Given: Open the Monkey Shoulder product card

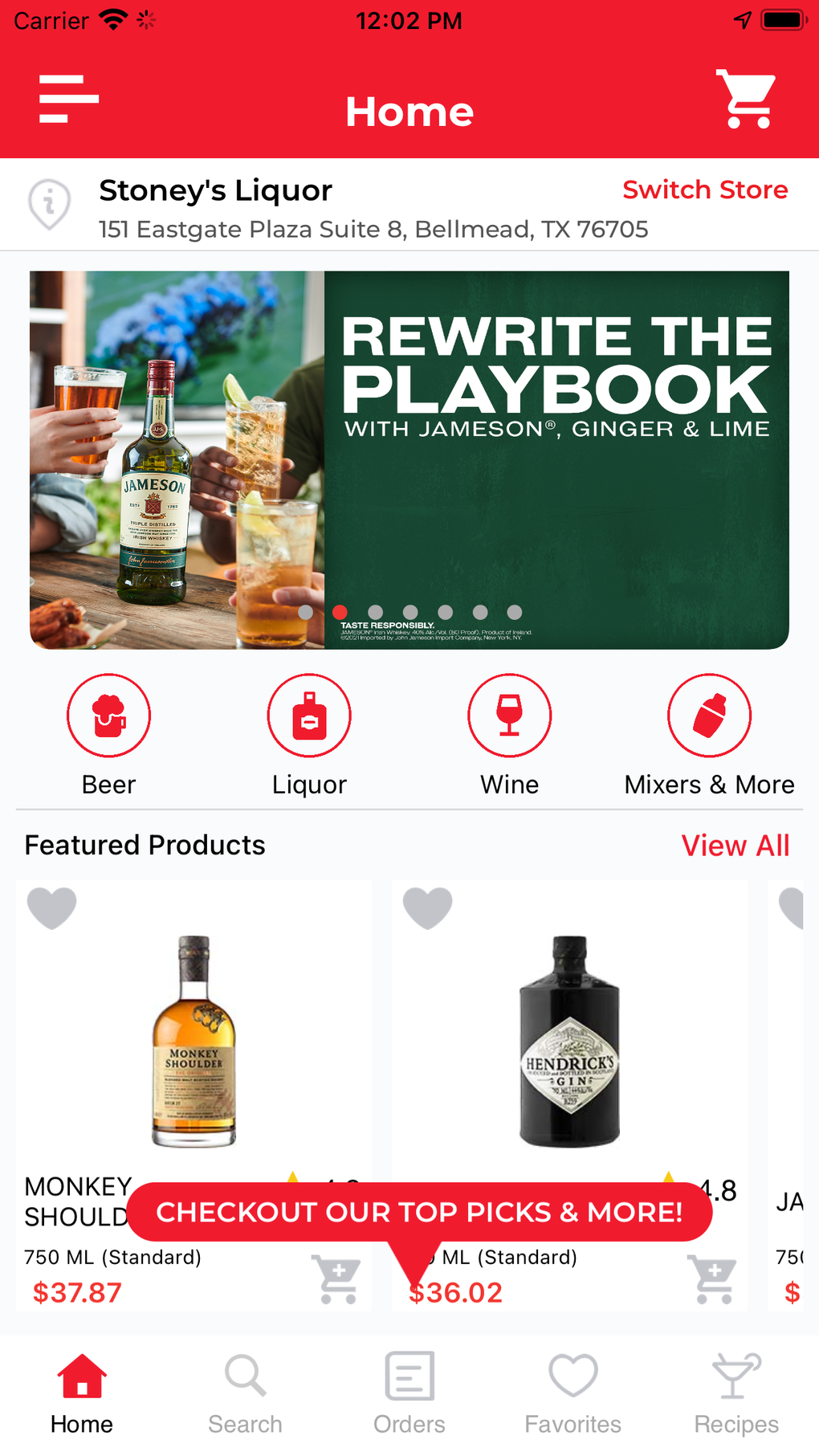Looking at the screenshot, I should pyautogui.click(x=194, y=1042).
